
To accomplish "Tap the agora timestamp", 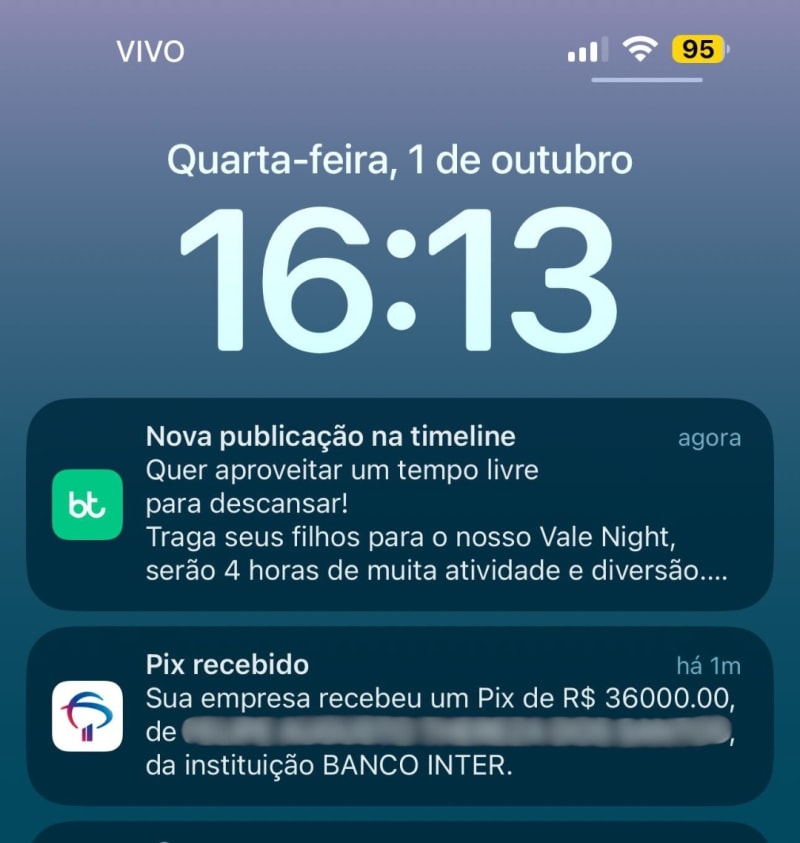I will [709, 438].
